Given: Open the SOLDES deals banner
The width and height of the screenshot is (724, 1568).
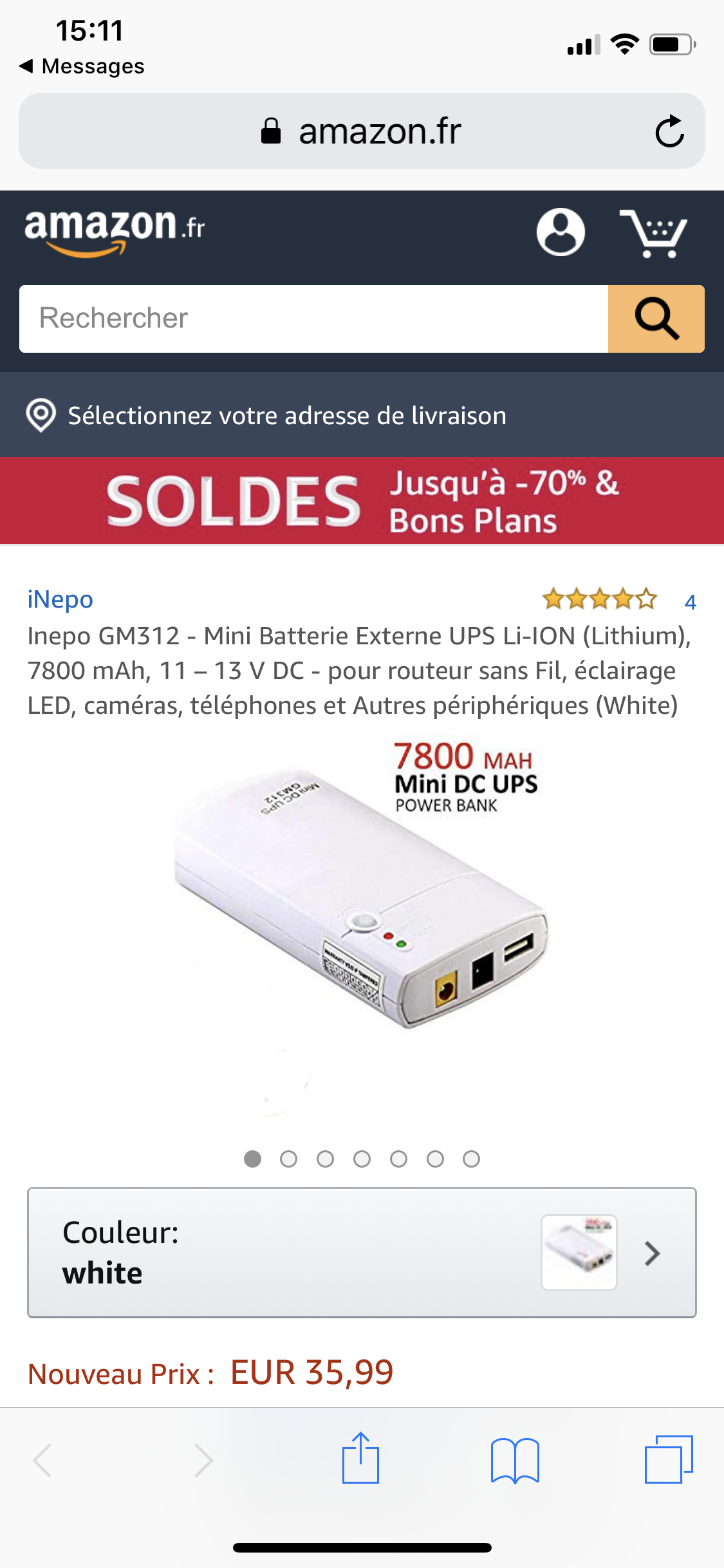Looking at the screenshot, I should (x=362, y=501).
